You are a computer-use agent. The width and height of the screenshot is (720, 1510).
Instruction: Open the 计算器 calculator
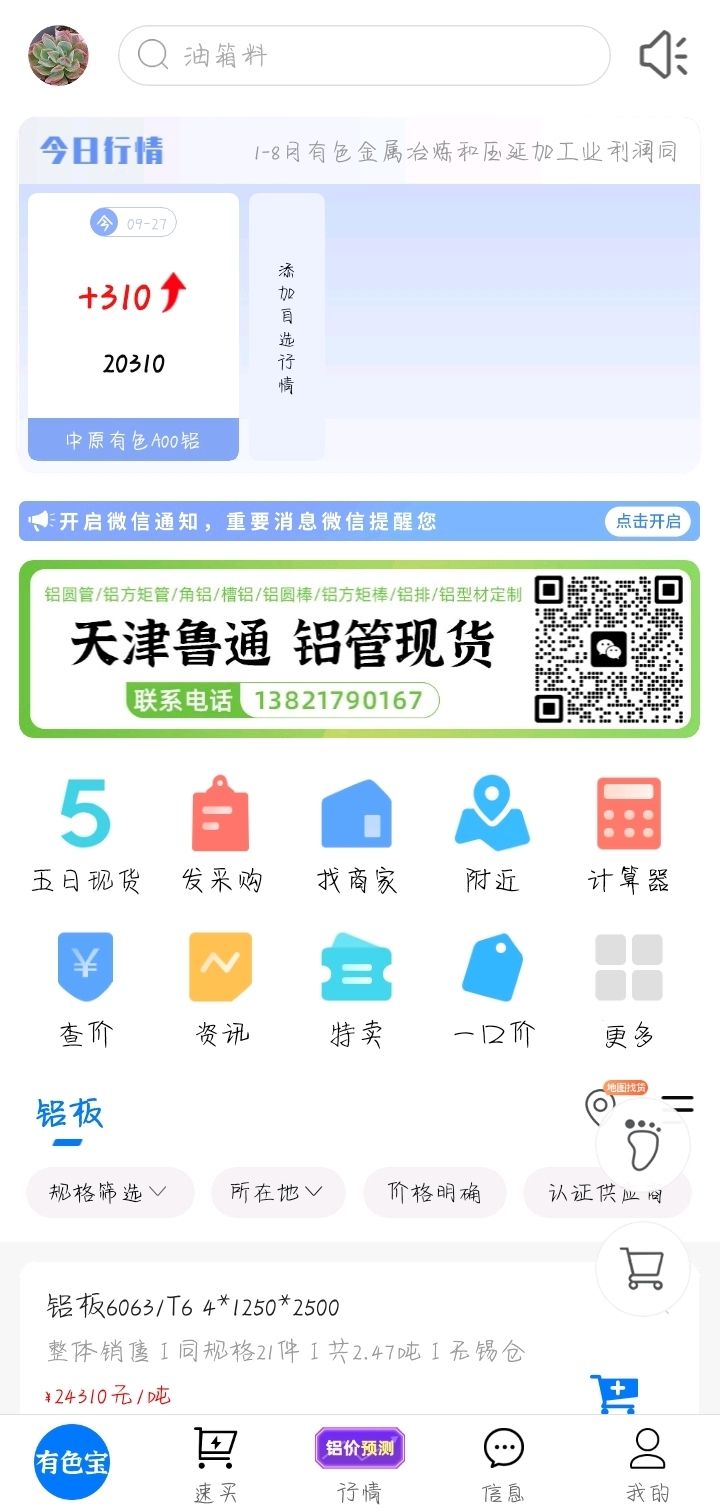tap(628, 835)
